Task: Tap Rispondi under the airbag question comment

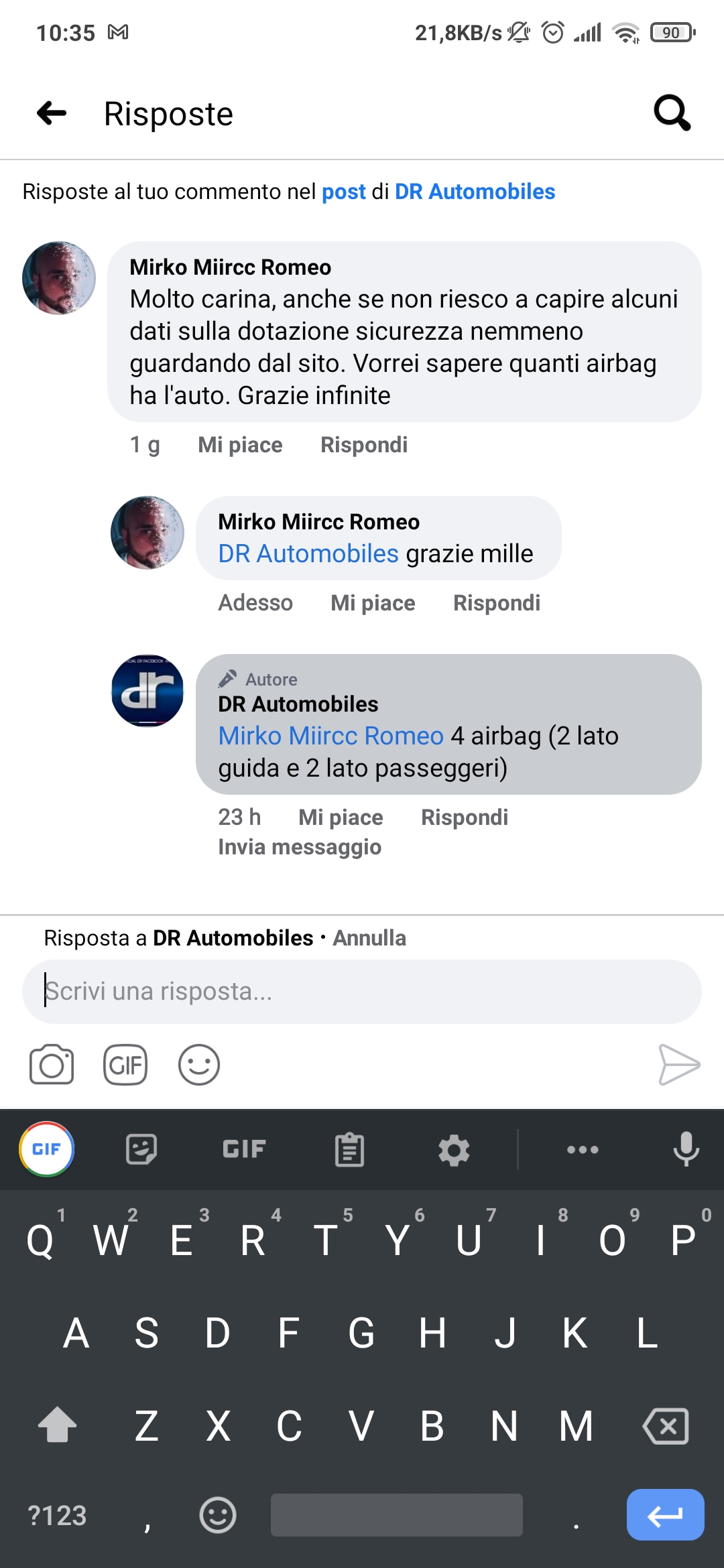Action: click(x=364, y=445)
